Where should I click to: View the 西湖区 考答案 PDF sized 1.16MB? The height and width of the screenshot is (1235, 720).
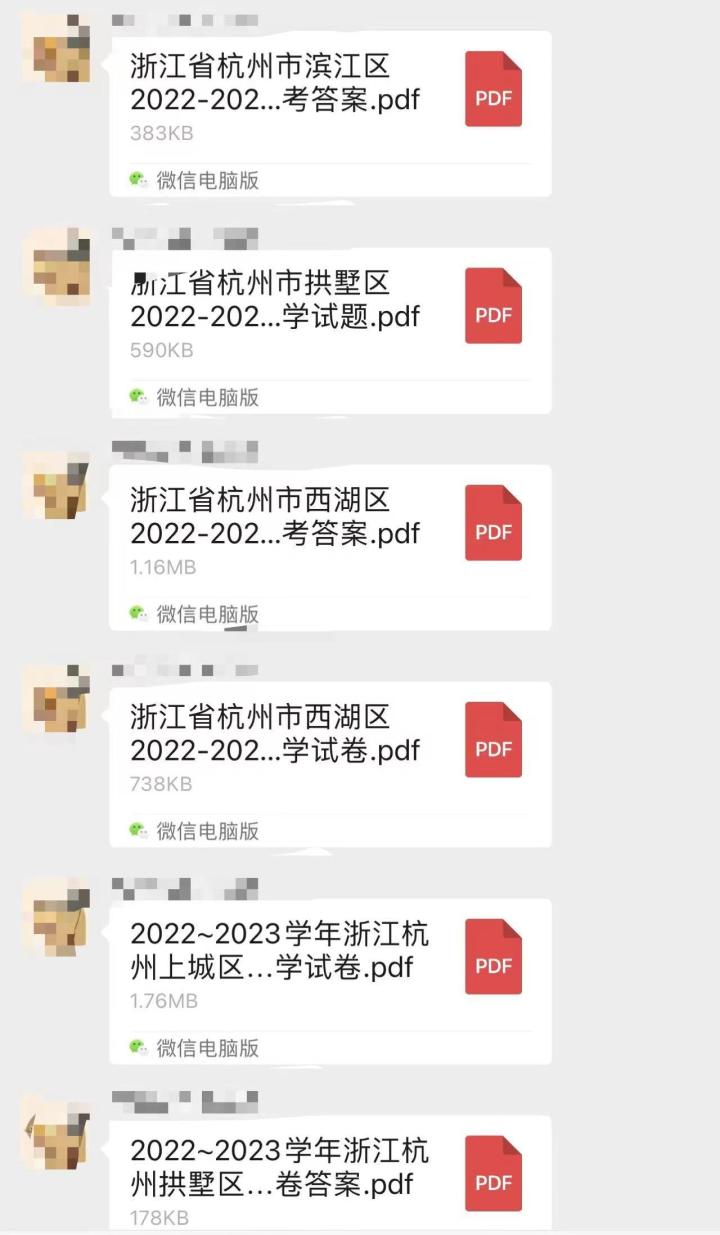(x=330, y=533)
